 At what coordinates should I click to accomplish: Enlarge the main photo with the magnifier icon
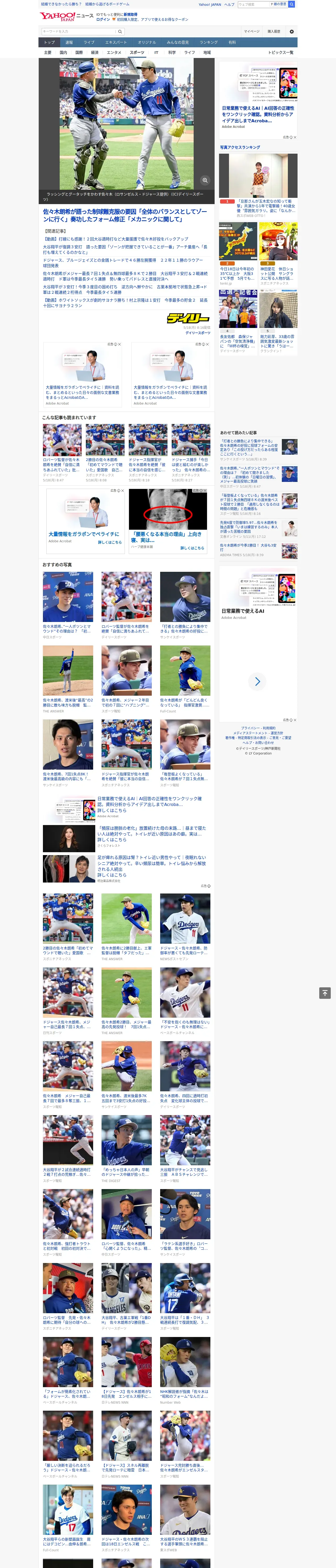205,180
